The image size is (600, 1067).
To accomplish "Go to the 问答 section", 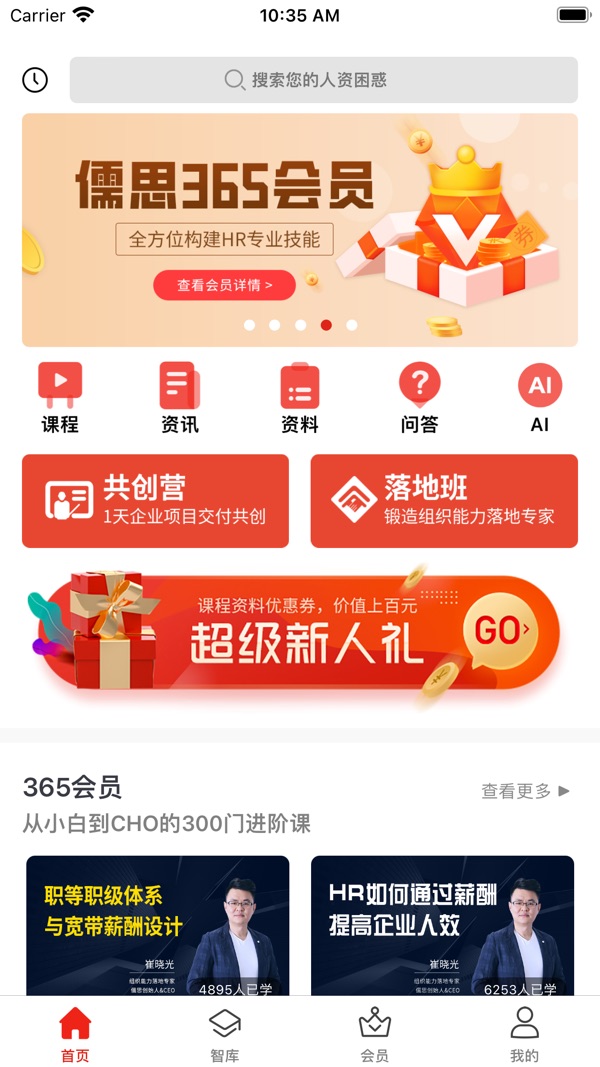I will click(x=420, y=397).
